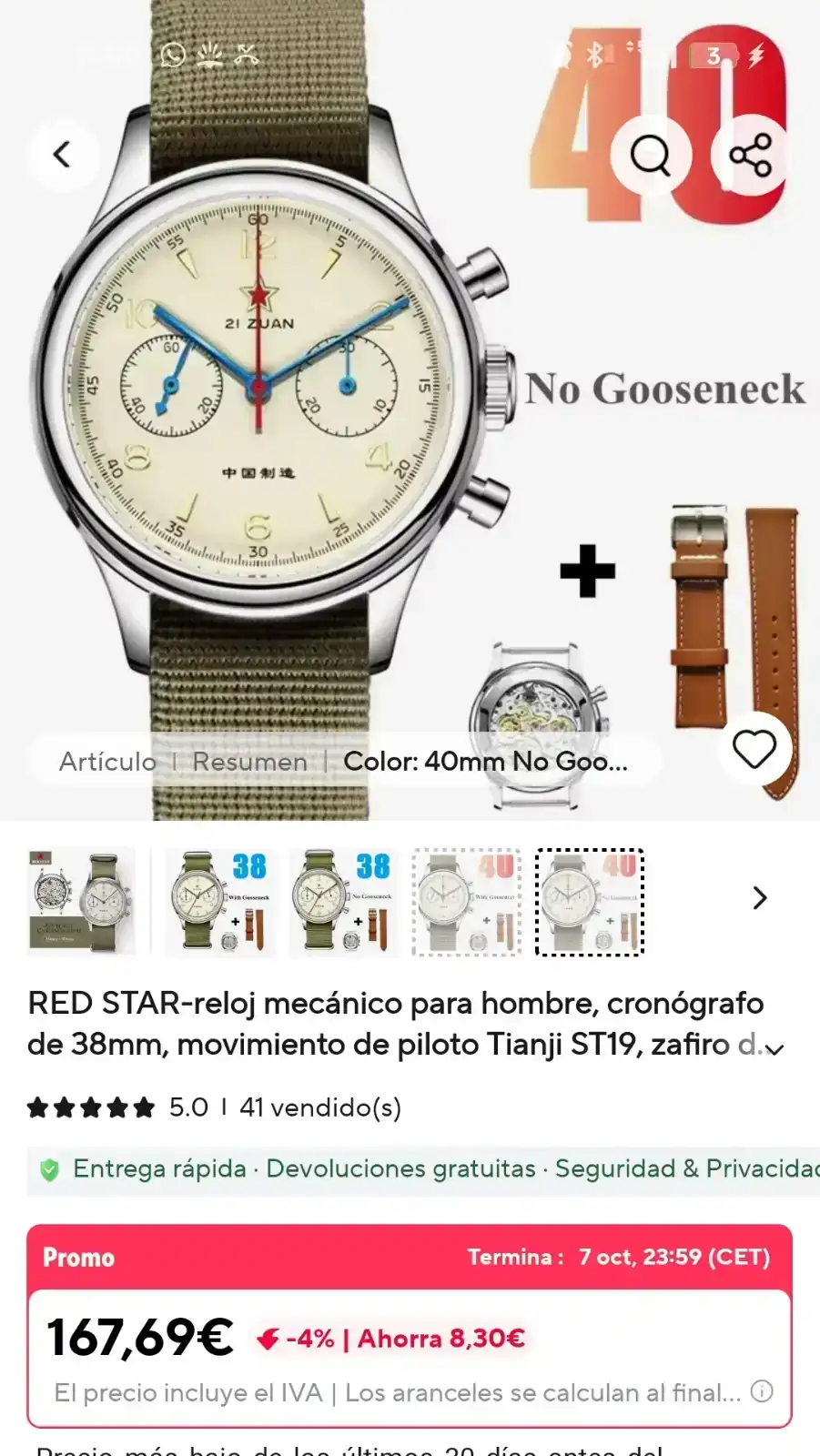The image size is (820, 1456).
Task: Share this watch listing
Action: [751, 156]
